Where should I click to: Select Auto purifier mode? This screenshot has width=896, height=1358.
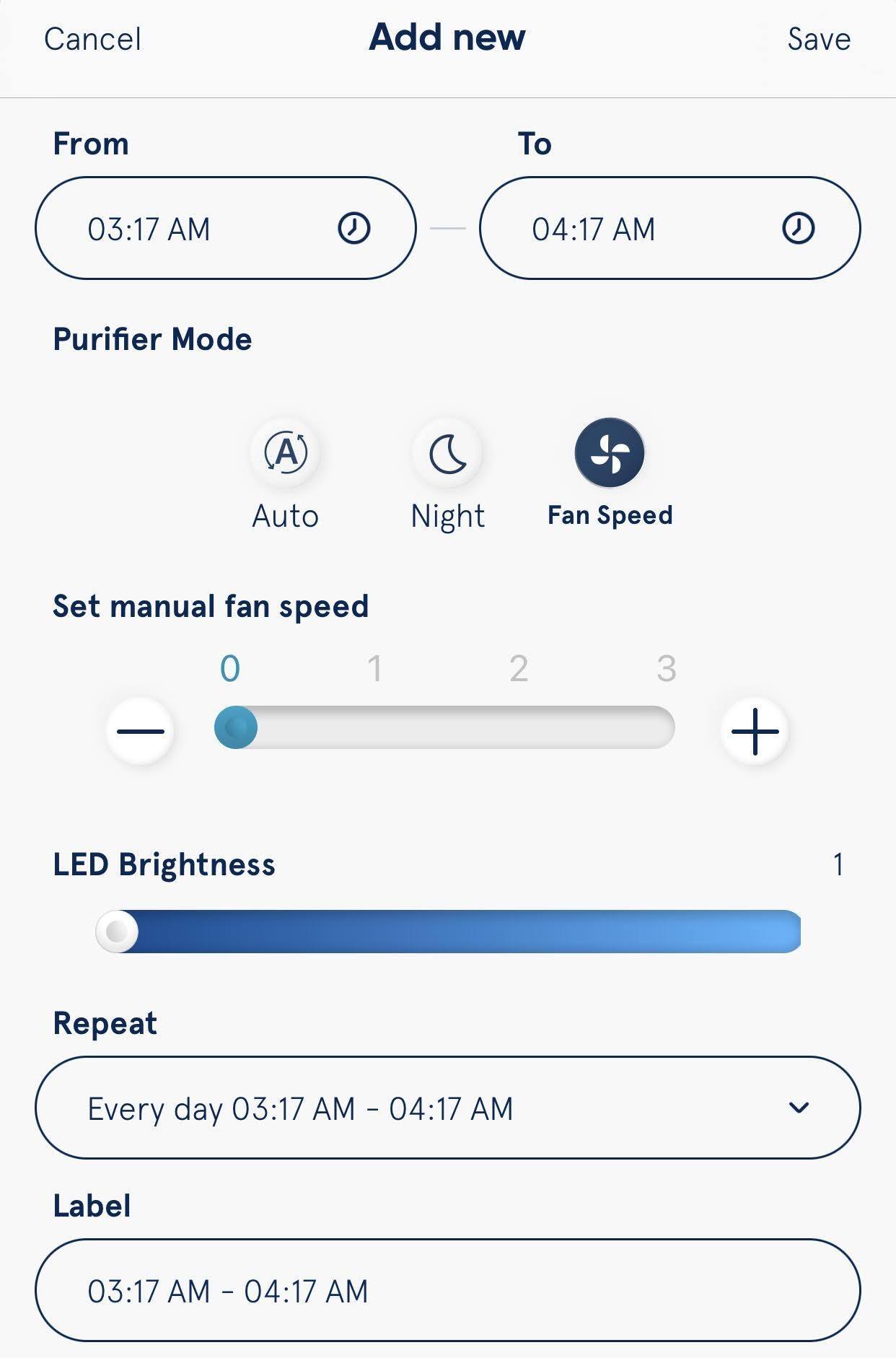tap(286, 454)
